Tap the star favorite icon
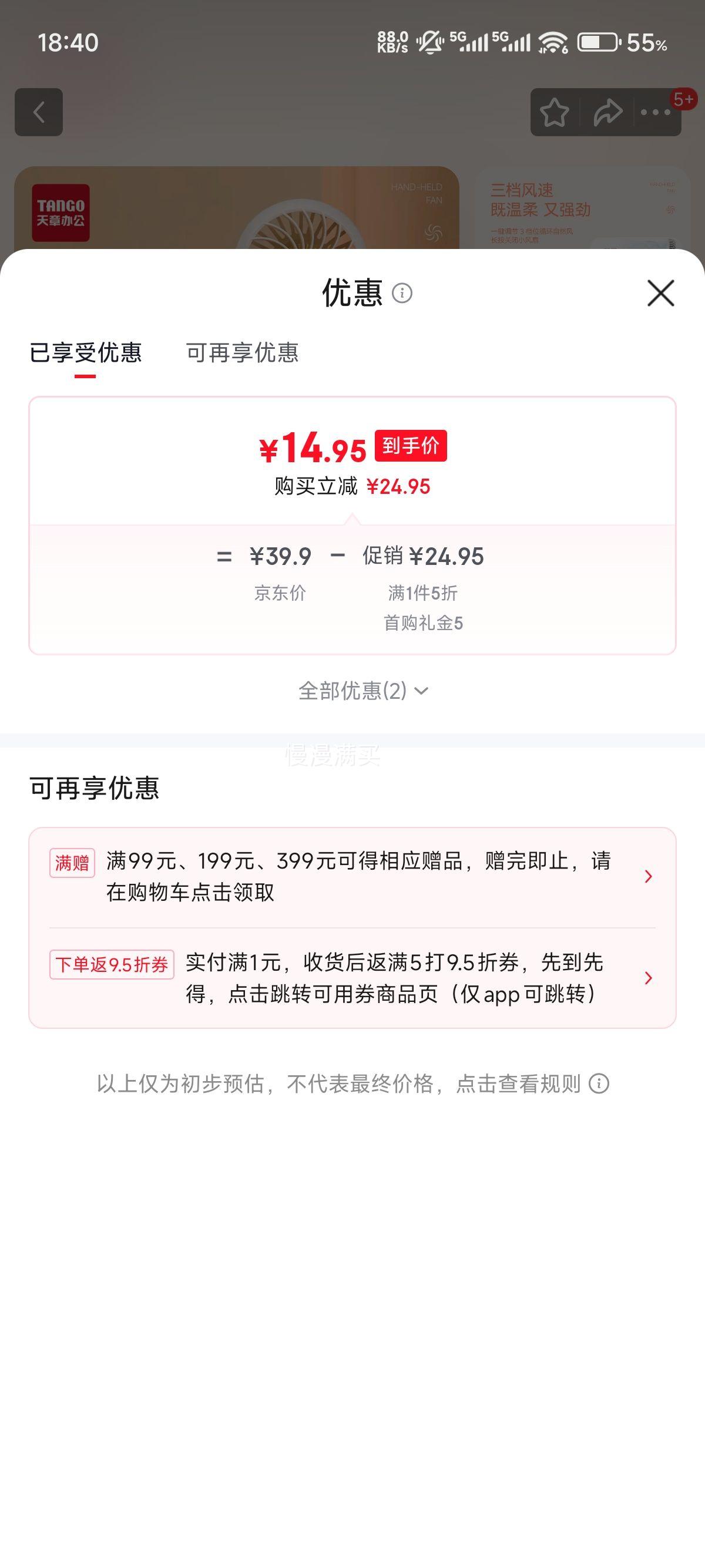The height and width of the screenshot is (1568, 705). pos(556,113)
